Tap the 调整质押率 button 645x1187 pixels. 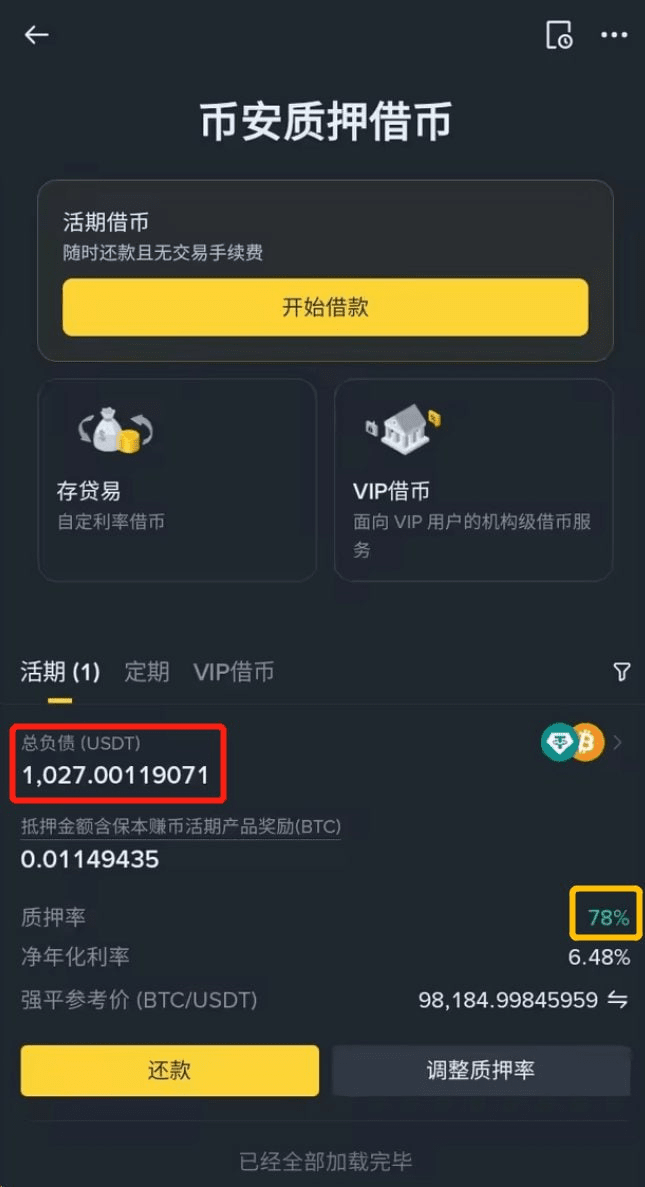481,1070
